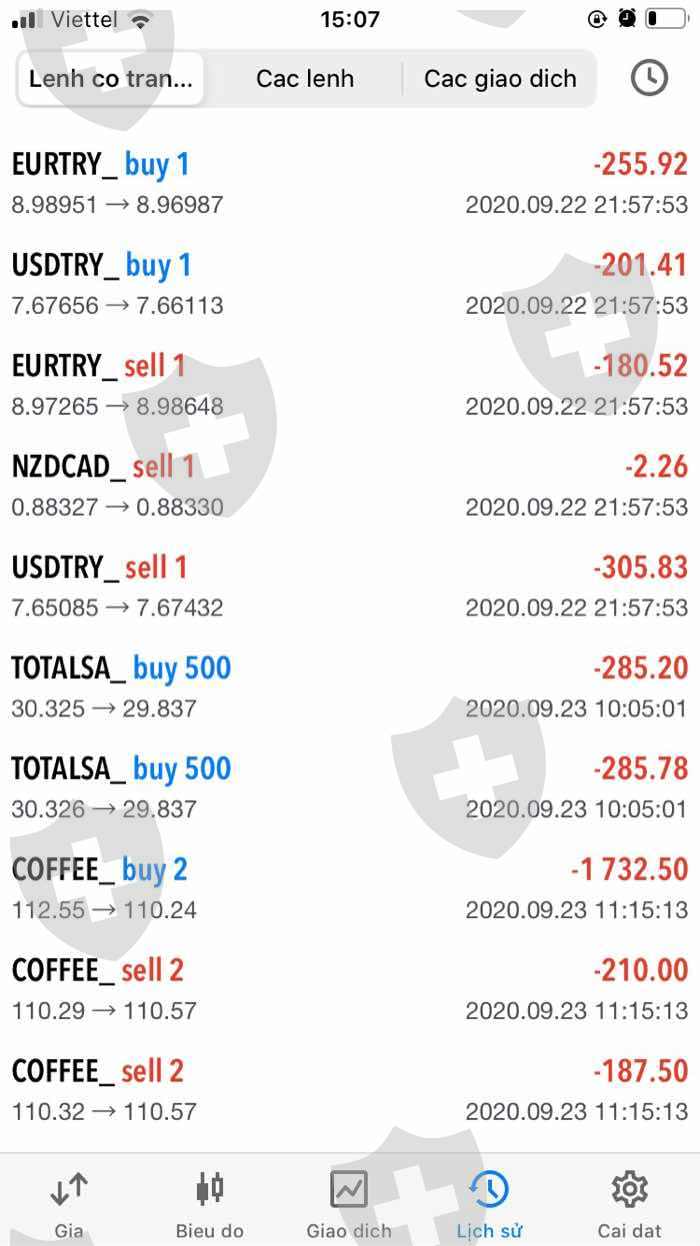700x1246 pixels.
Task: Switch to the Cac lenh segment
Action: pyautogui.click(x=305, y=79)
